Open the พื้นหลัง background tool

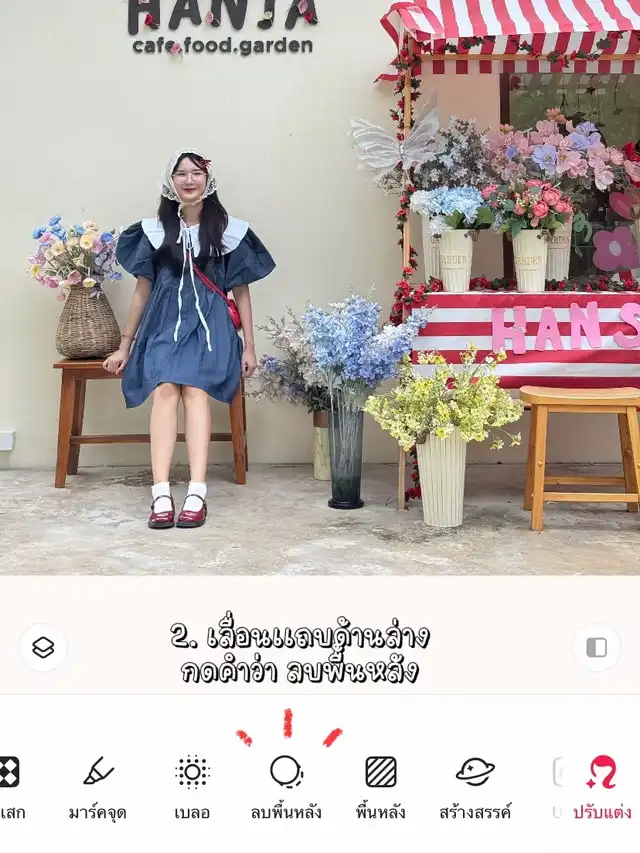(380, 786)
